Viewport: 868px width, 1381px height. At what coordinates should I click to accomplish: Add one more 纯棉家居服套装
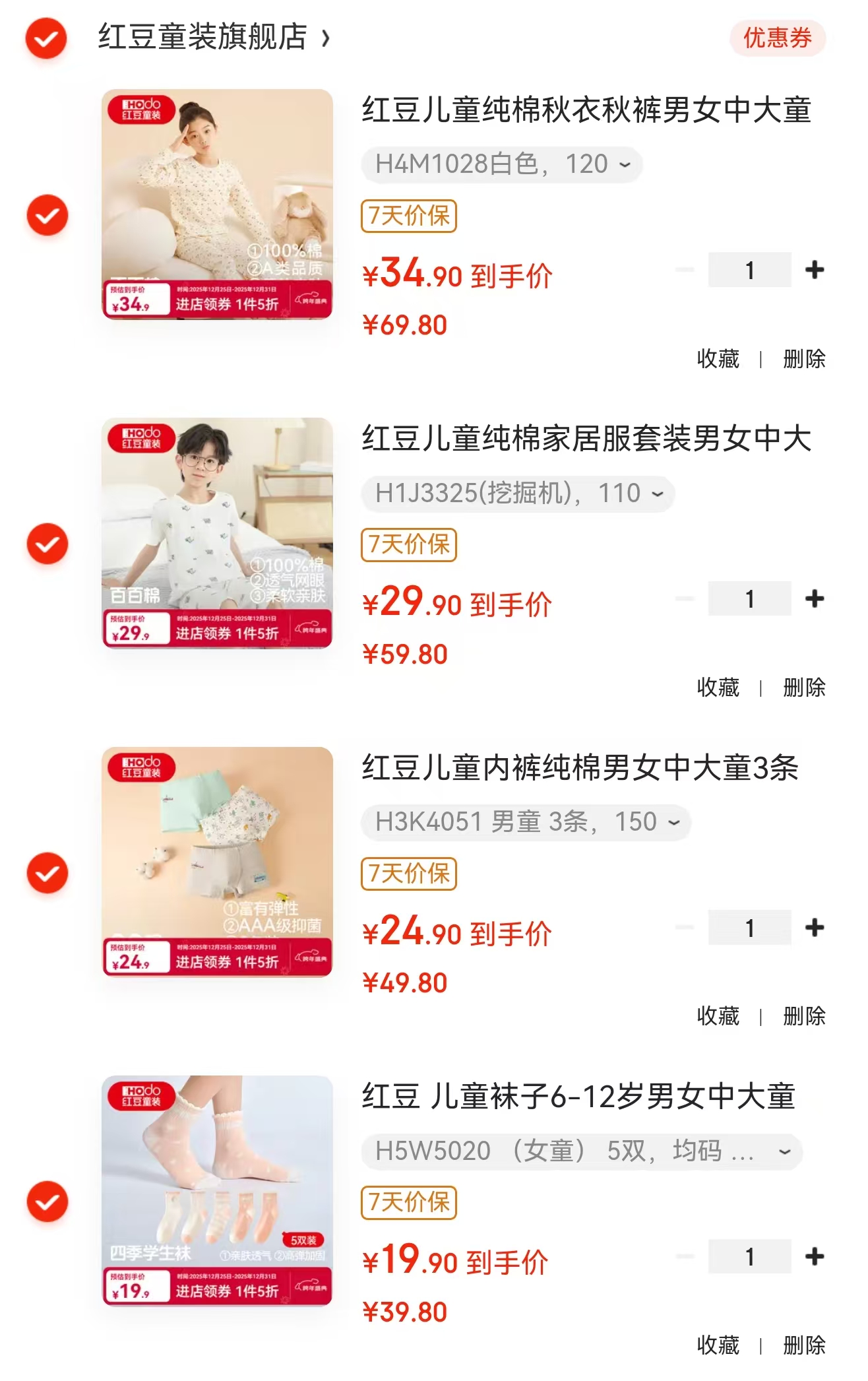coord(815,598)
